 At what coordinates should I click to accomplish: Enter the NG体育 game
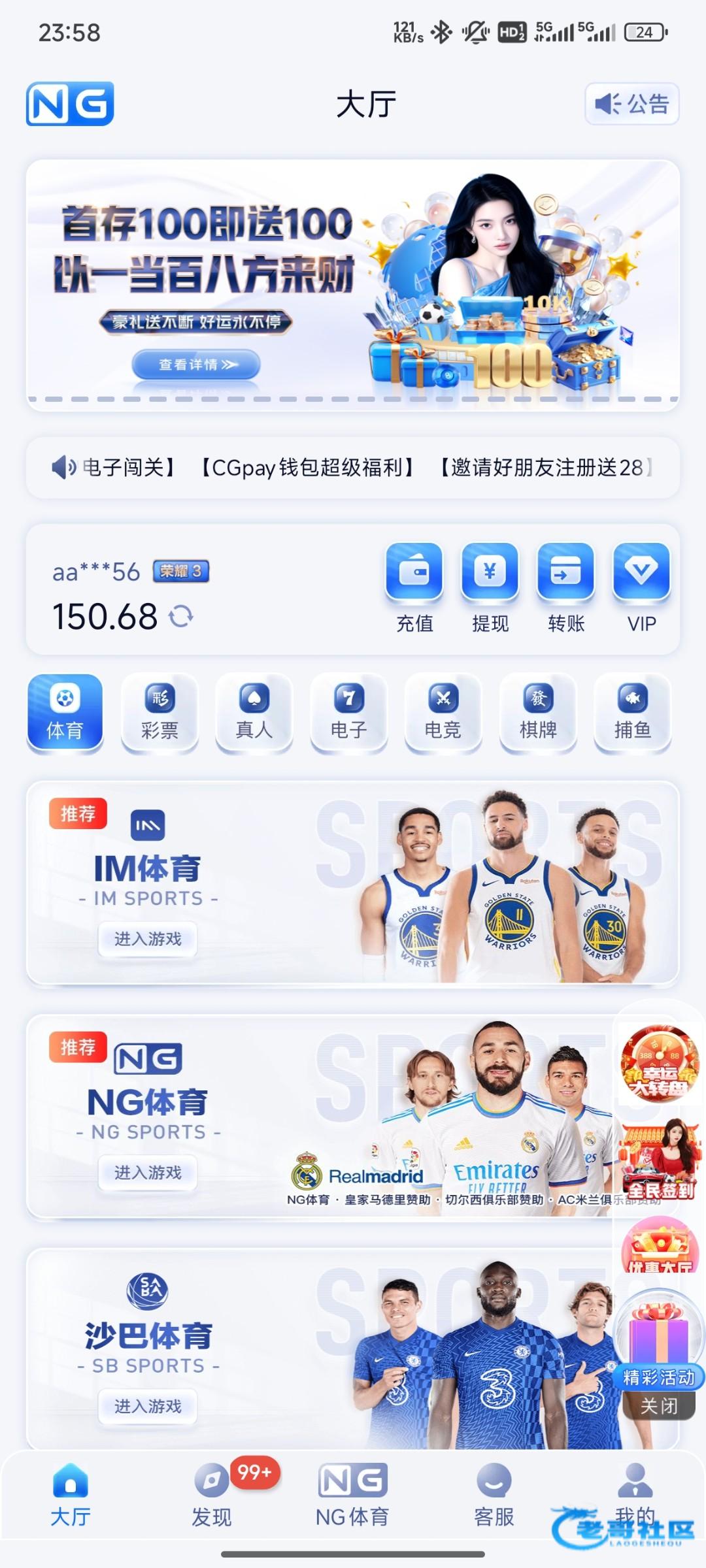point(148,1173)
